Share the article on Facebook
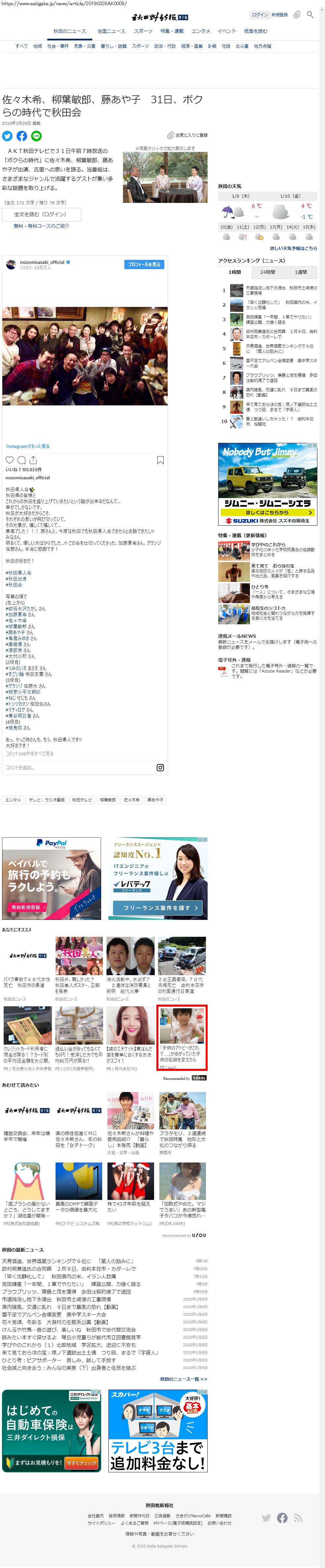The height and width of the screenshot is (1568, 325). tap(22, 136)
